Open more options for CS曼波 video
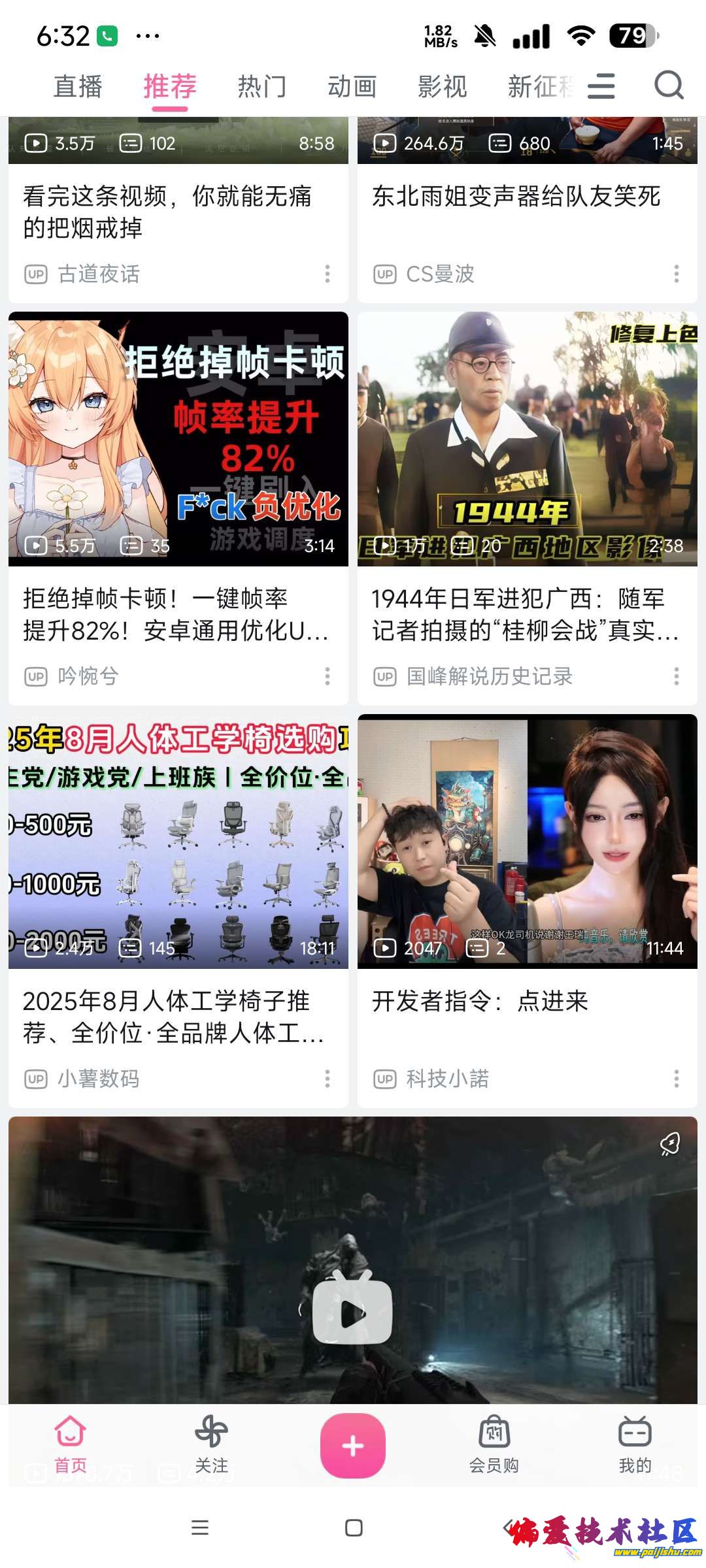The width and height of the screenshot is (706, 1568). pos(677,274)
